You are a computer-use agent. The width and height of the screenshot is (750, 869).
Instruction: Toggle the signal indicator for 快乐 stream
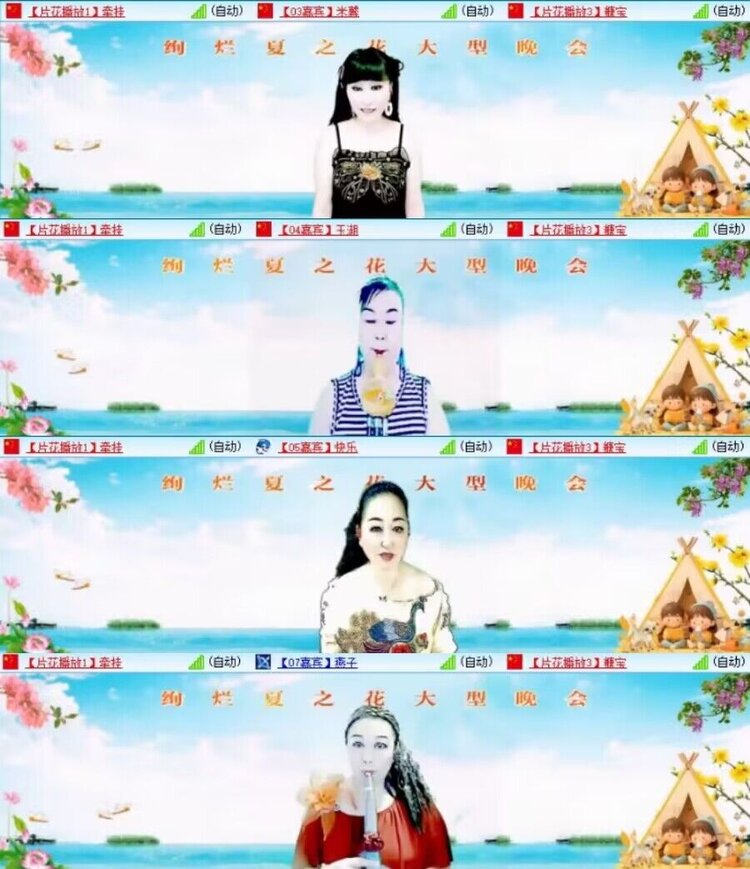point(448,449)
